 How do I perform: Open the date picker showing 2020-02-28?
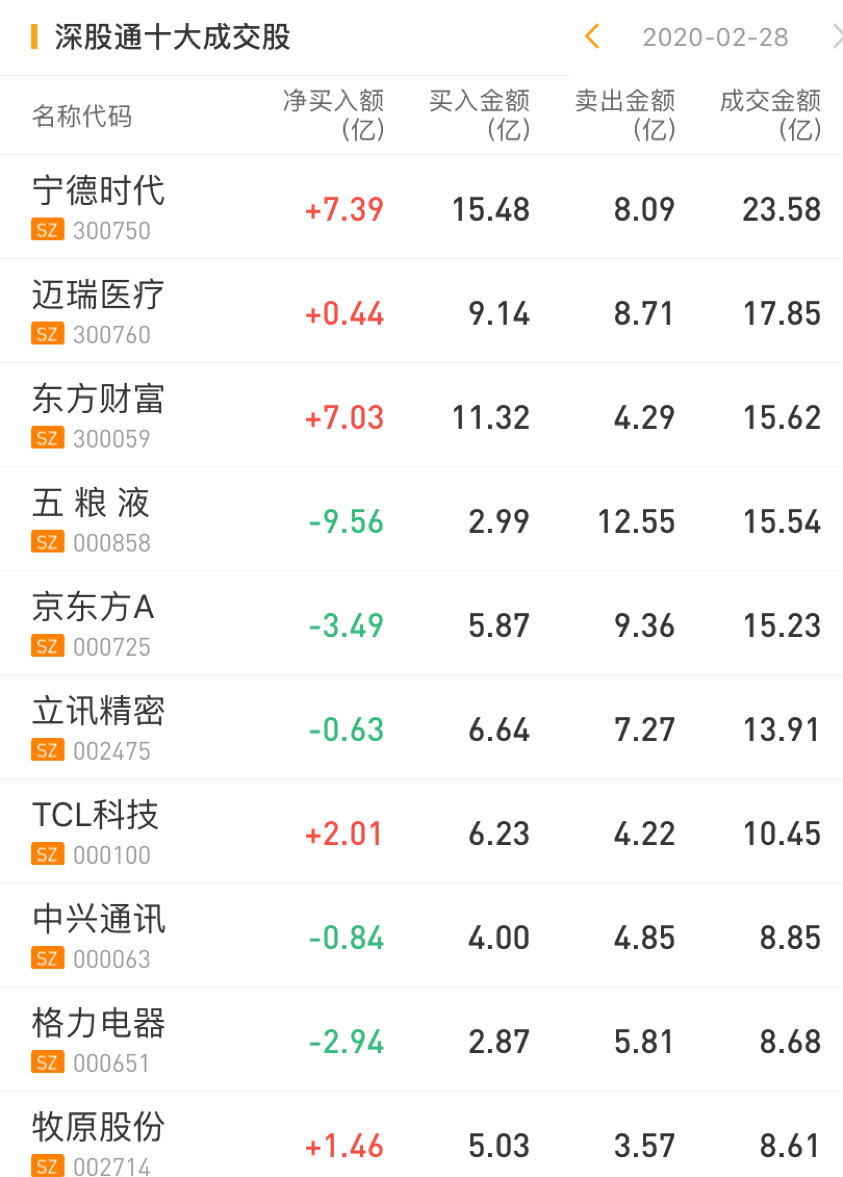coord(715,38)
